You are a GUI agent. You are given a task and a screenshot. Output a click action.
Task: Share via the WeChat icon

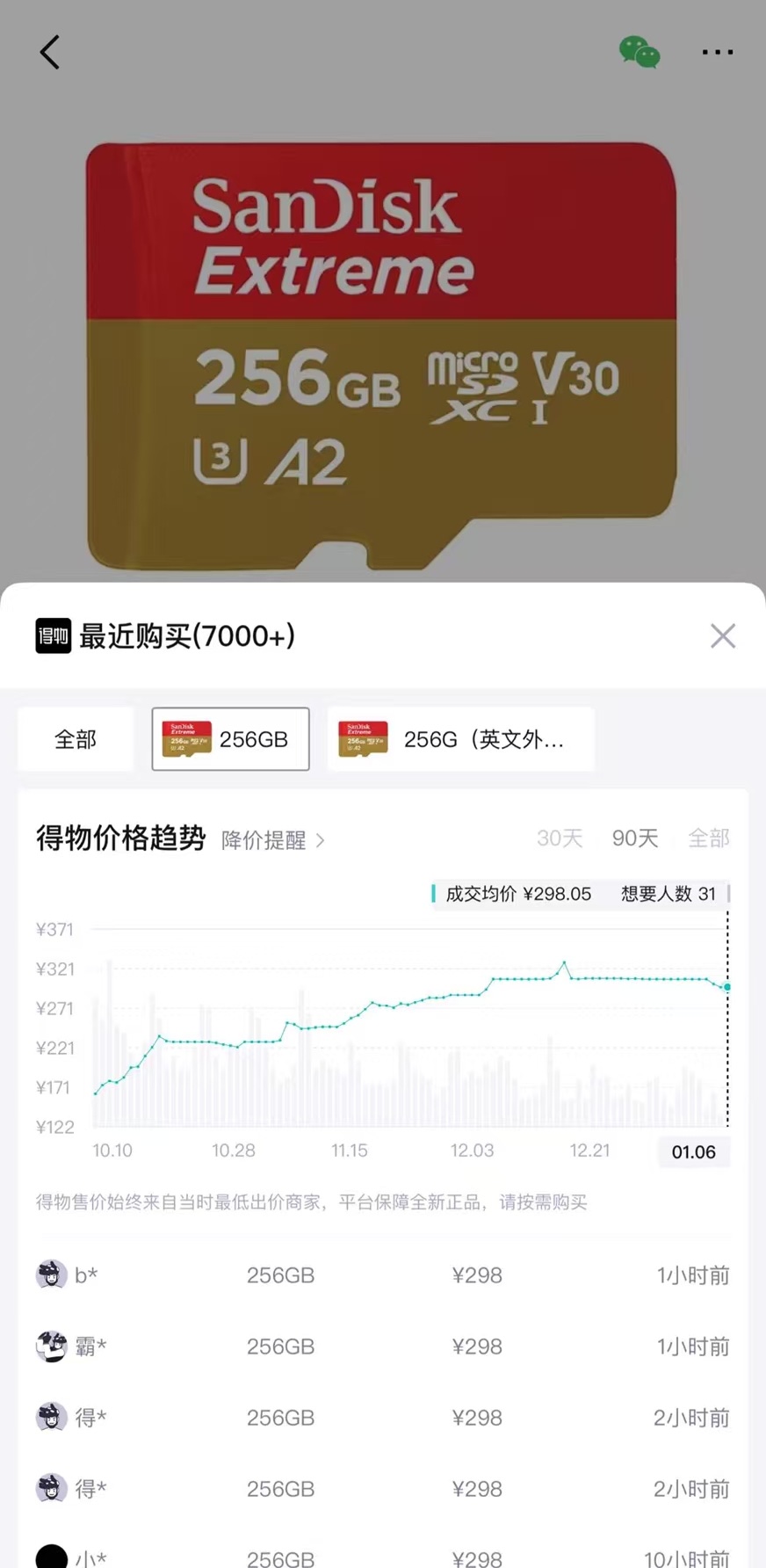[x=640, y=53]
